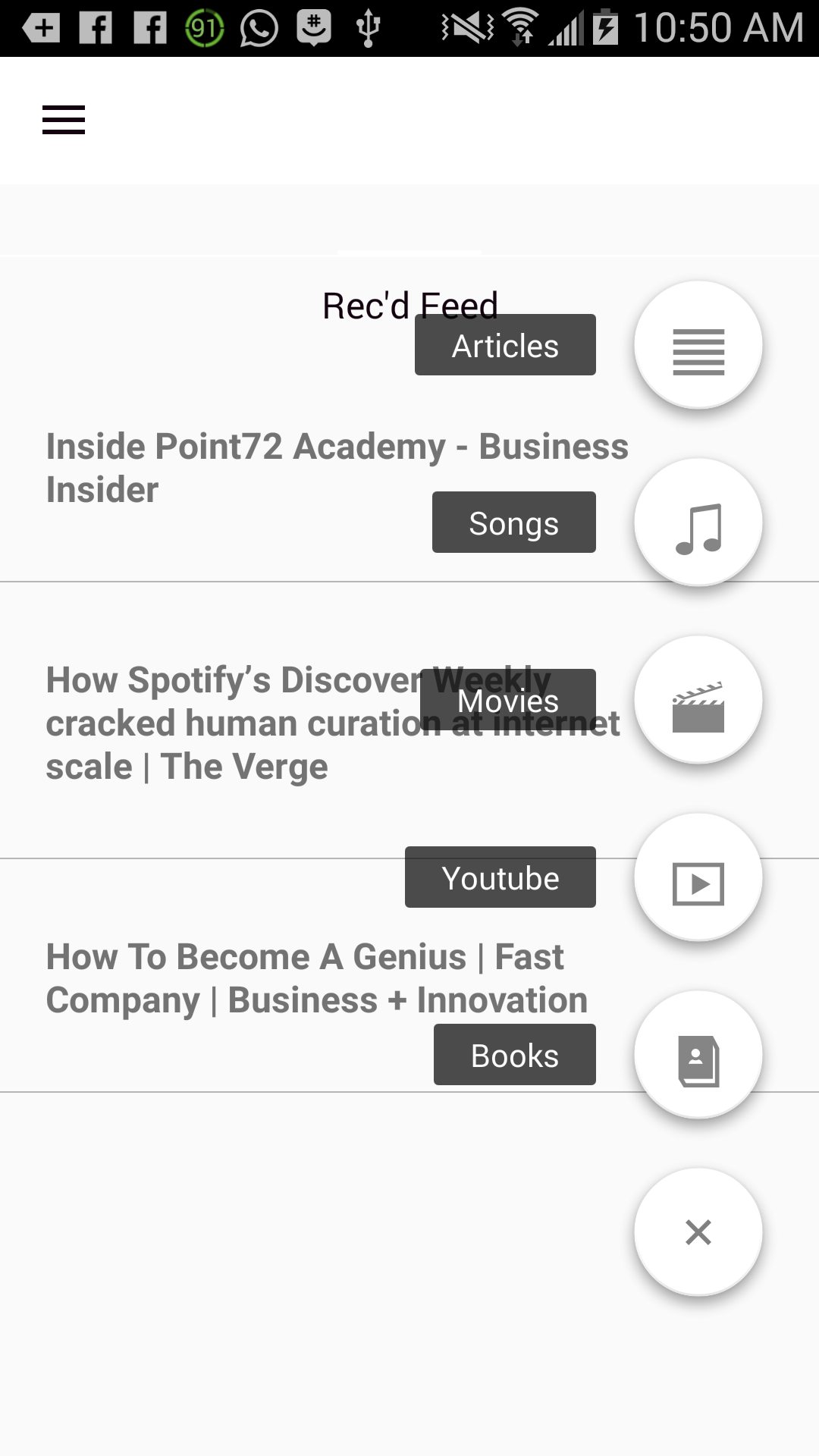
Task: Select the Songs music note button
Action: 698,522
